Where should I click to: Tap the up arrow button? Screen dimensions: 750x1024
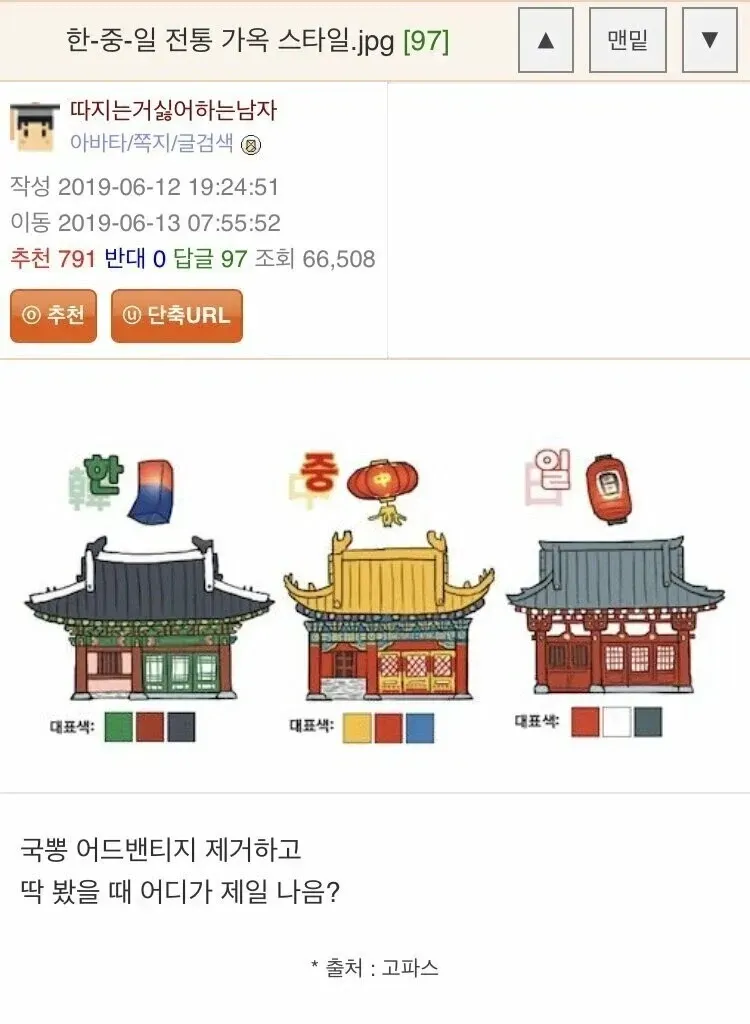[546, 40]
